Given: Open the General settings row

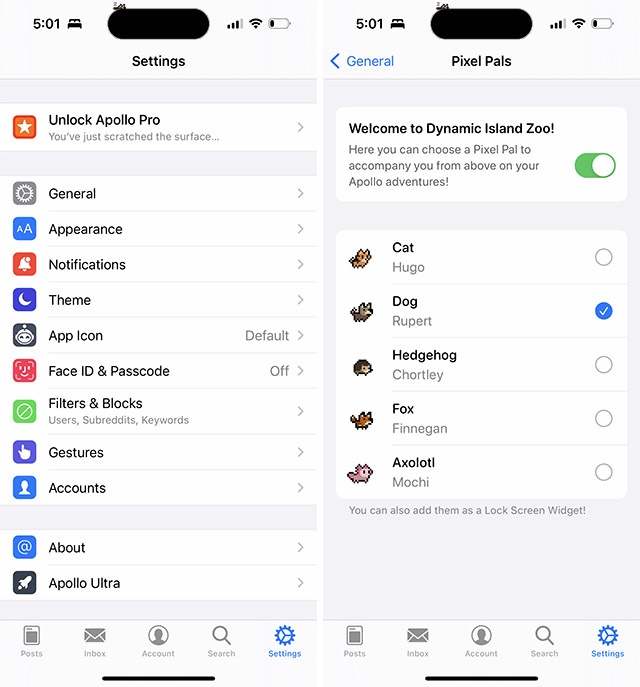Looking at the screenshot, I should [x=158, y=194].
